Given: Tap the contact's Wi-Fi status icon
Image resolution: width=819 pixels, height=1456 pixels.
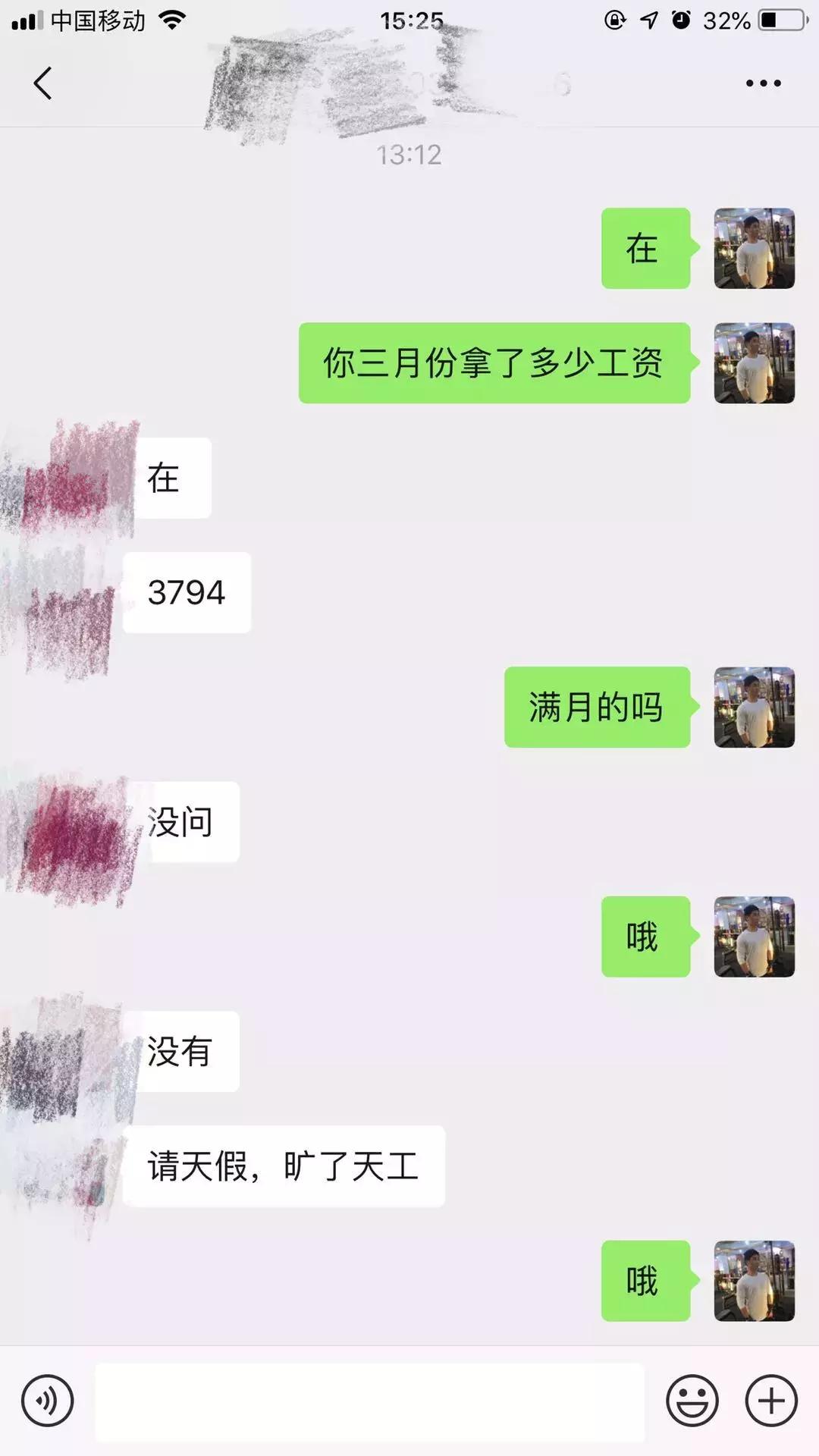Looking at the screenshot, I should click(173, 21).
